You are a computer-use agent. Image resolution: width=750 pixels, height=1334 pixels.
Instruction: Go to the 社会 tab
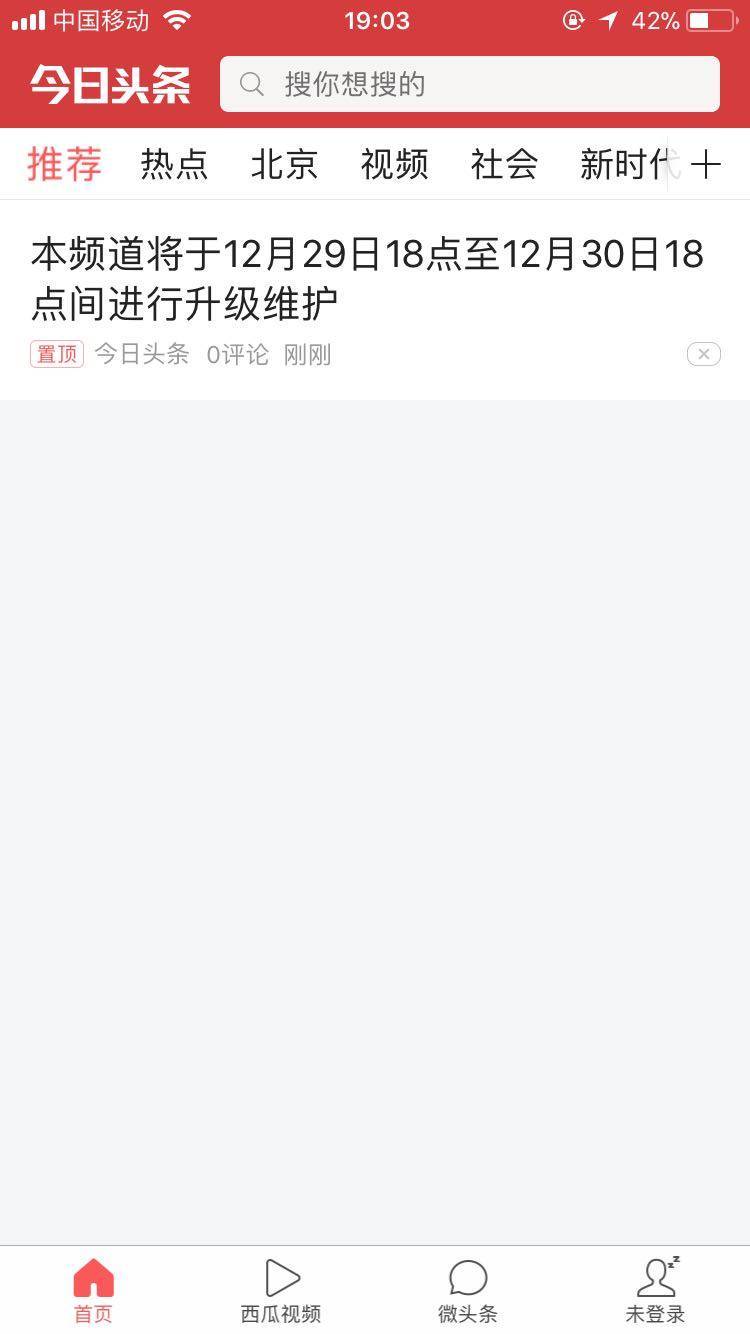click(504, 164)
